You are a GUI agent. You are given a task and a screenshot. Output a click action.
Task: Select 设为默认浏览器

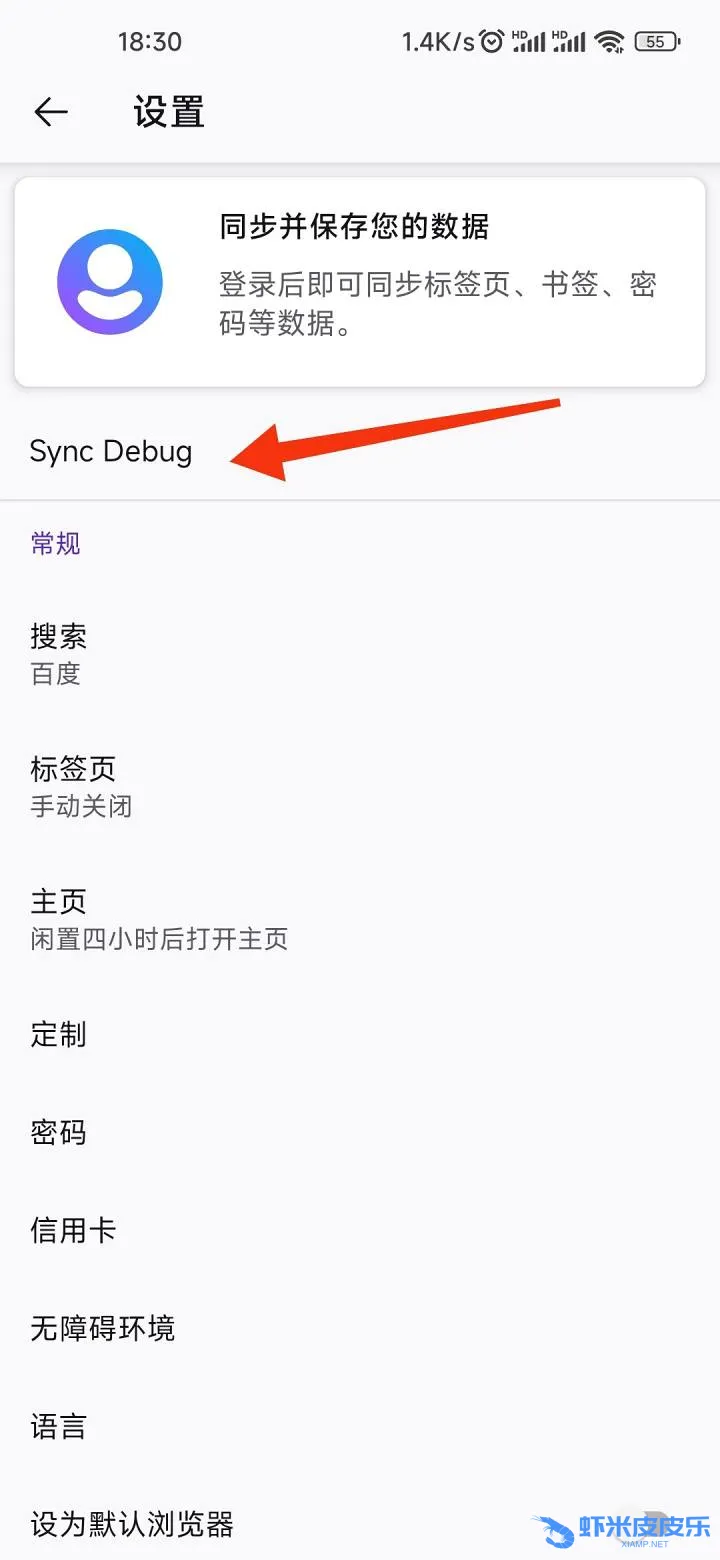coord(360,1524)
